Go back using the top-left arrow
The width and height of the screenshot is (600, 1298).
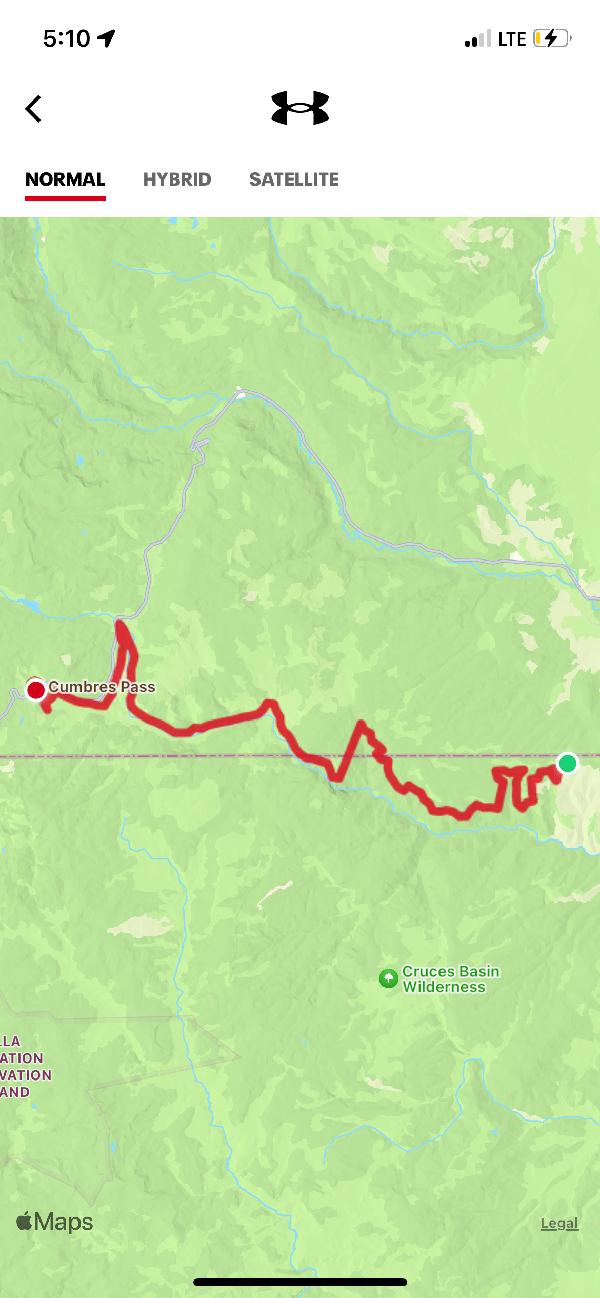click(34, 108)
